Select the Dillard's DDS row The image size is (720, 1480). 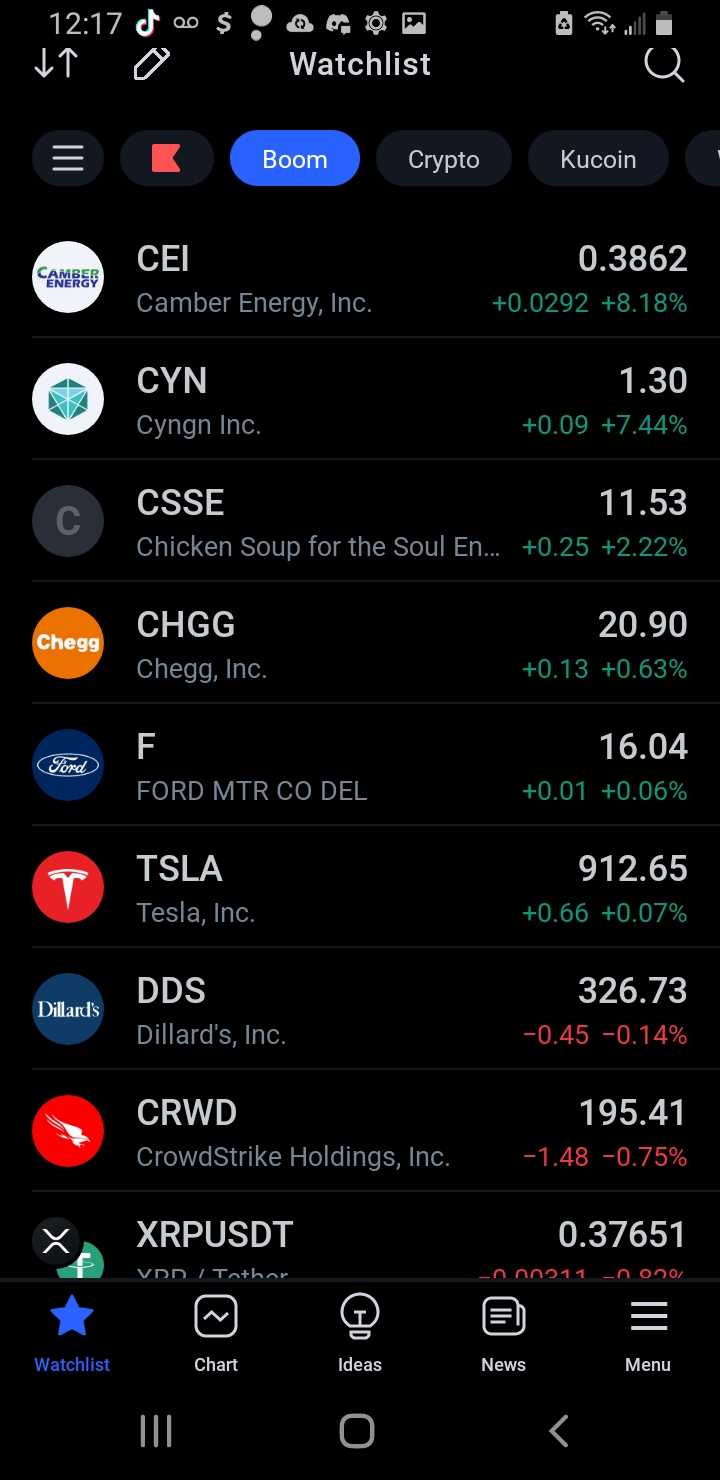tap(360, 1010)
